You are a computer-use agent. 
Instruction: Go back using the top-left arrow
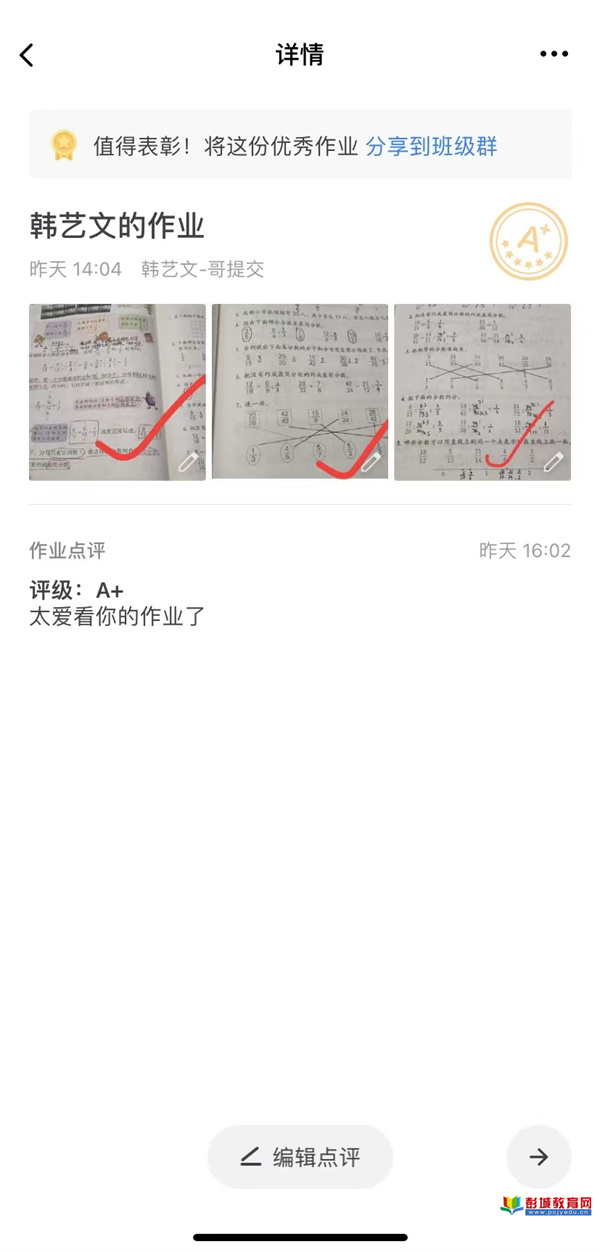pyautogui.click(x=27, y=55)
